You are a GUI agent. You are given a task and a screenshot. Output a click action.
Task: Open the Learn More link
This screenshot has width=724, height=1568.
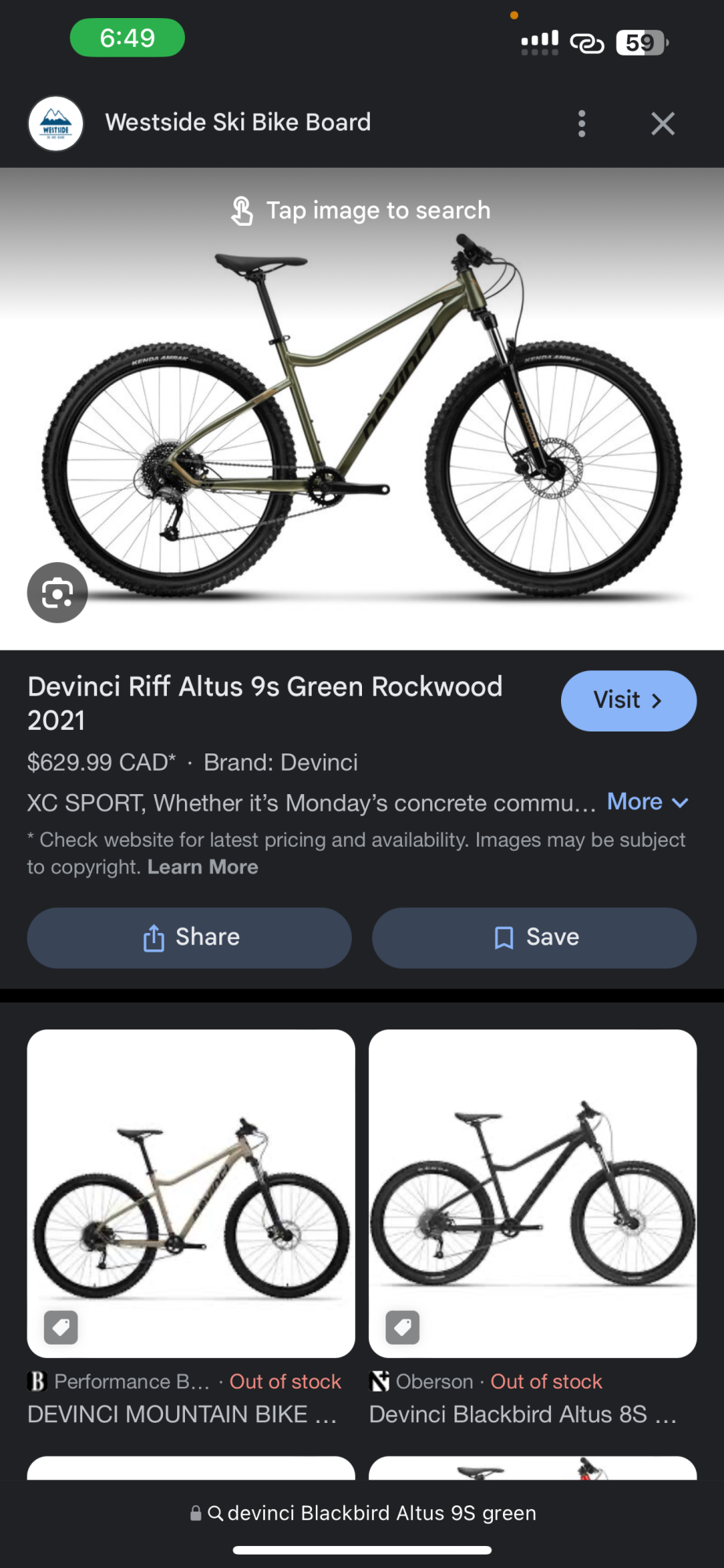[x=202, y=867]
